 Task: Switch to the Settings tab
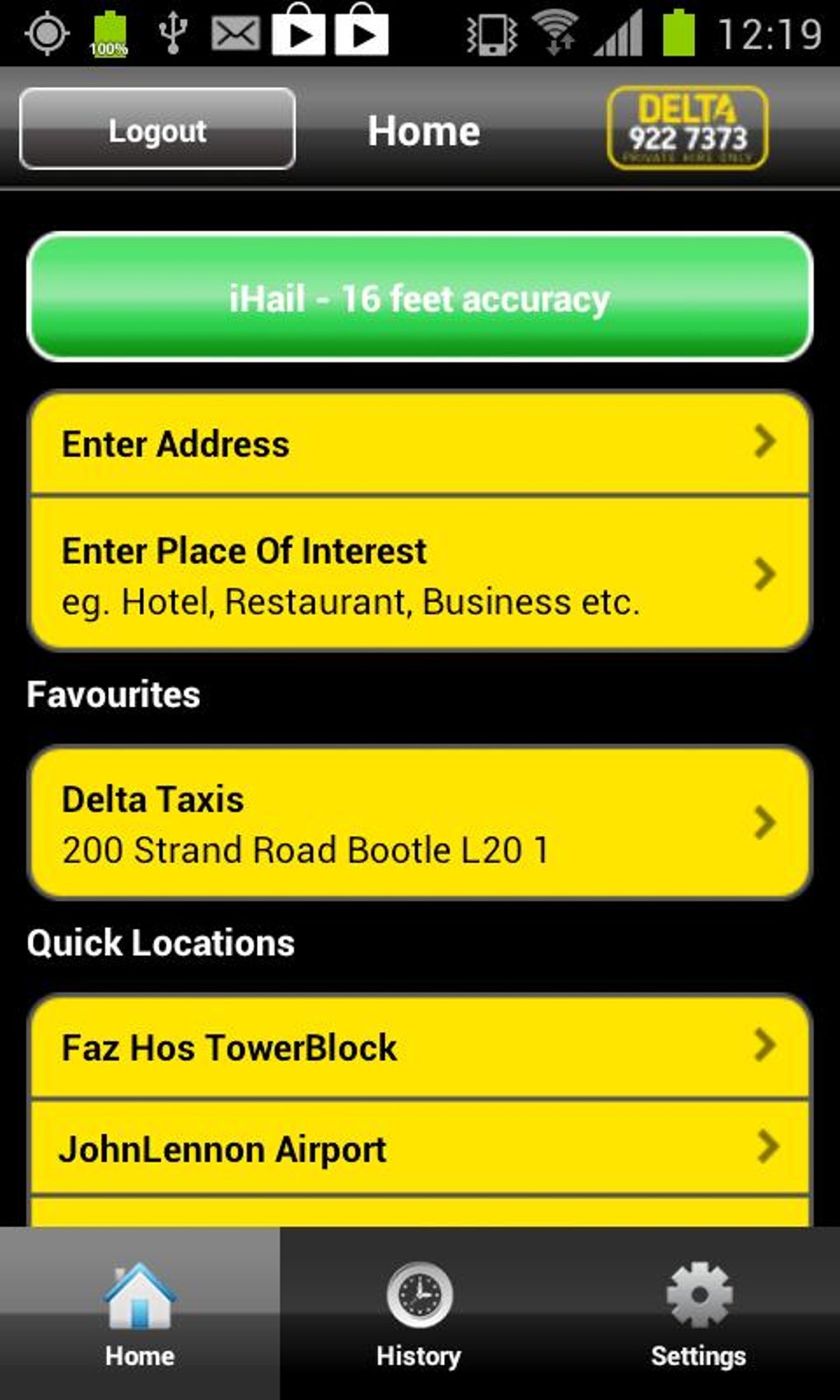pos(699,1314)
